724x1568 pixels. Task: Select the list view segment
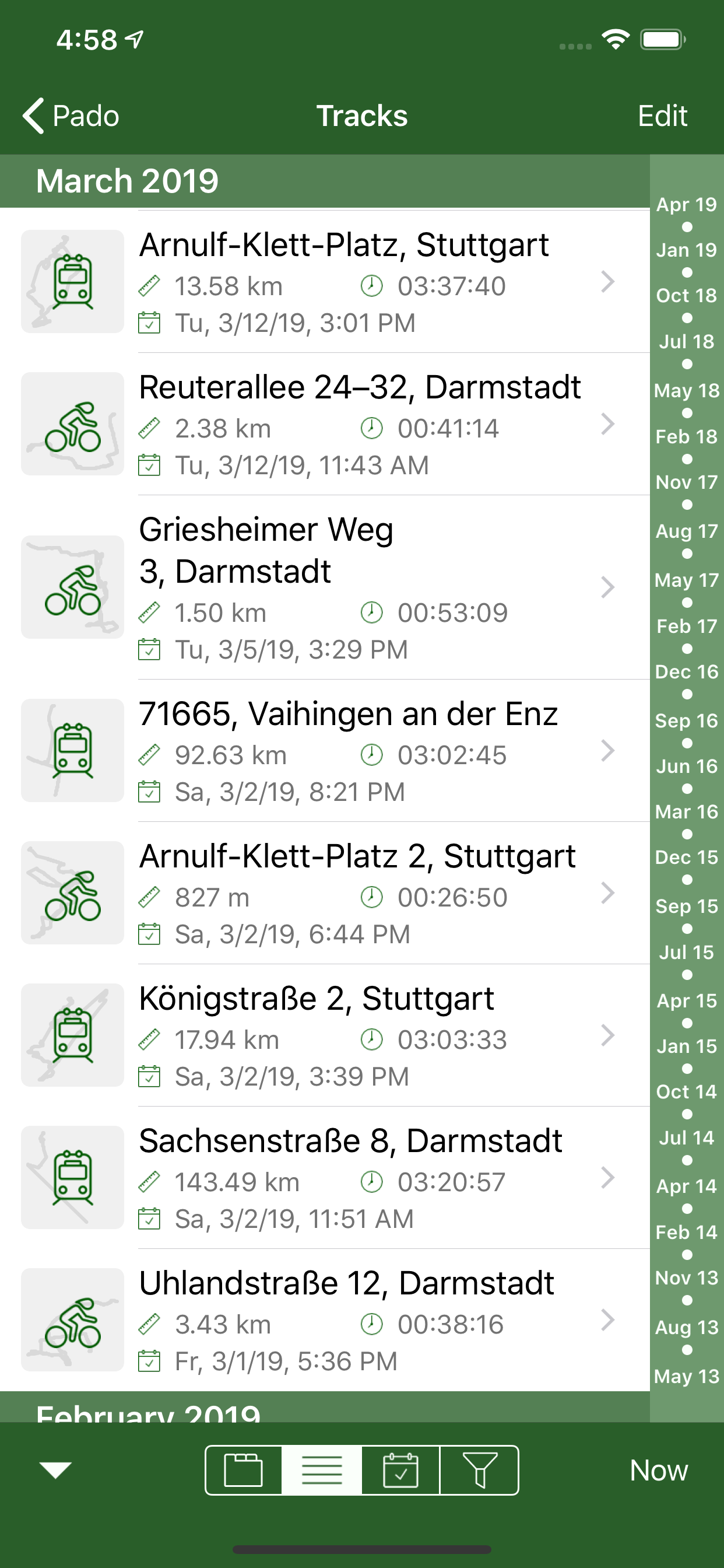[322, 1470]
